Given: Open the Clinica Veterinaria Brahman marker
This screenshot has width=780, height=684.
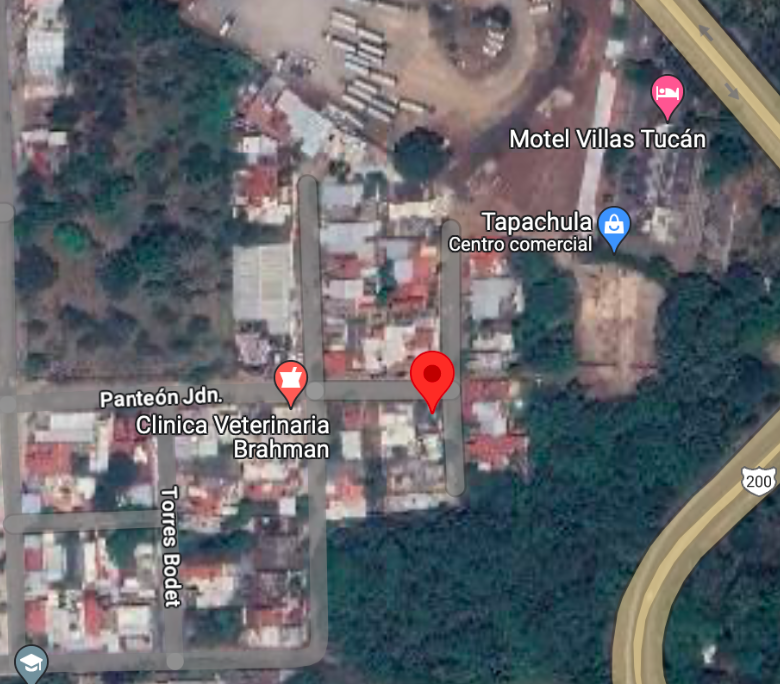Looking at the screenshot, I should click(290, 381).
